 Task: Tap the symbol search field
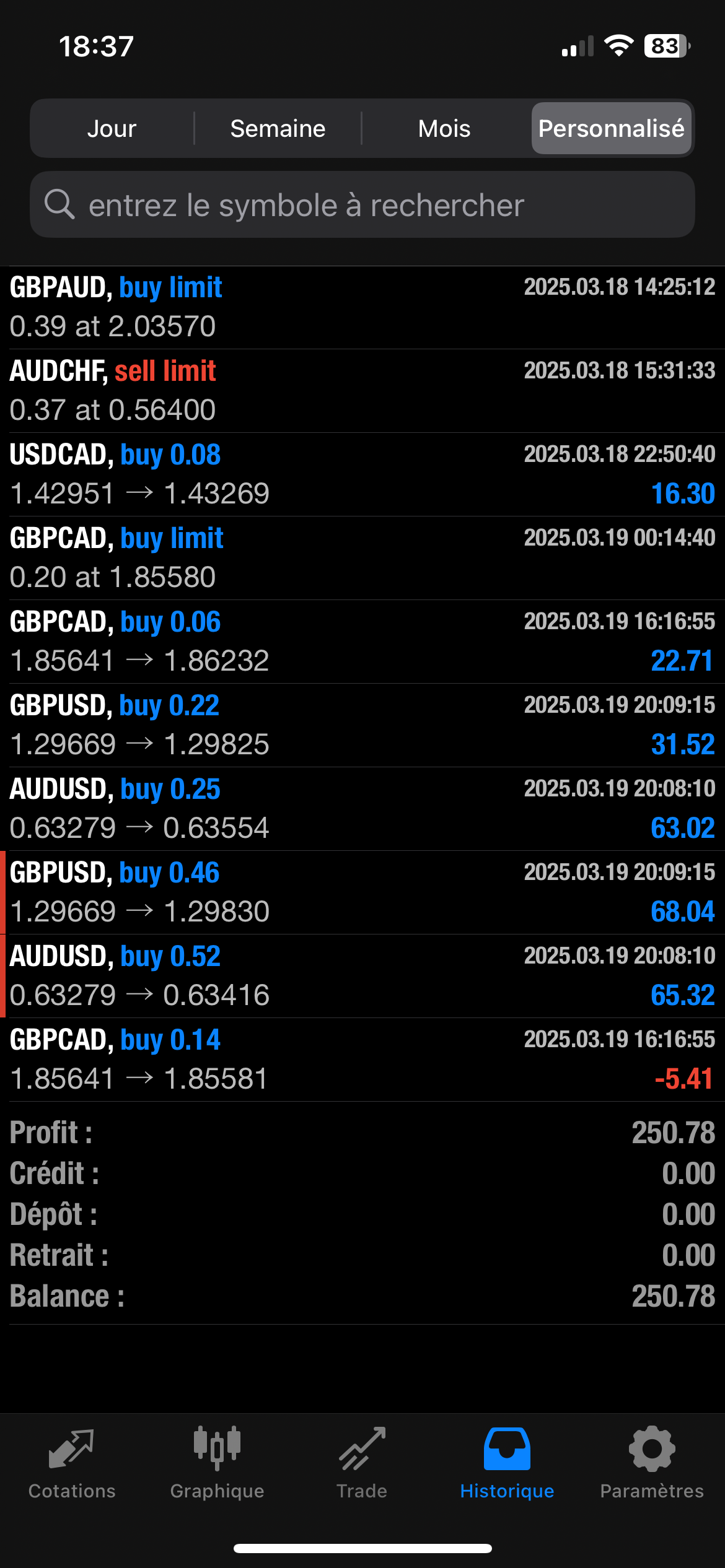click(362, 205)
